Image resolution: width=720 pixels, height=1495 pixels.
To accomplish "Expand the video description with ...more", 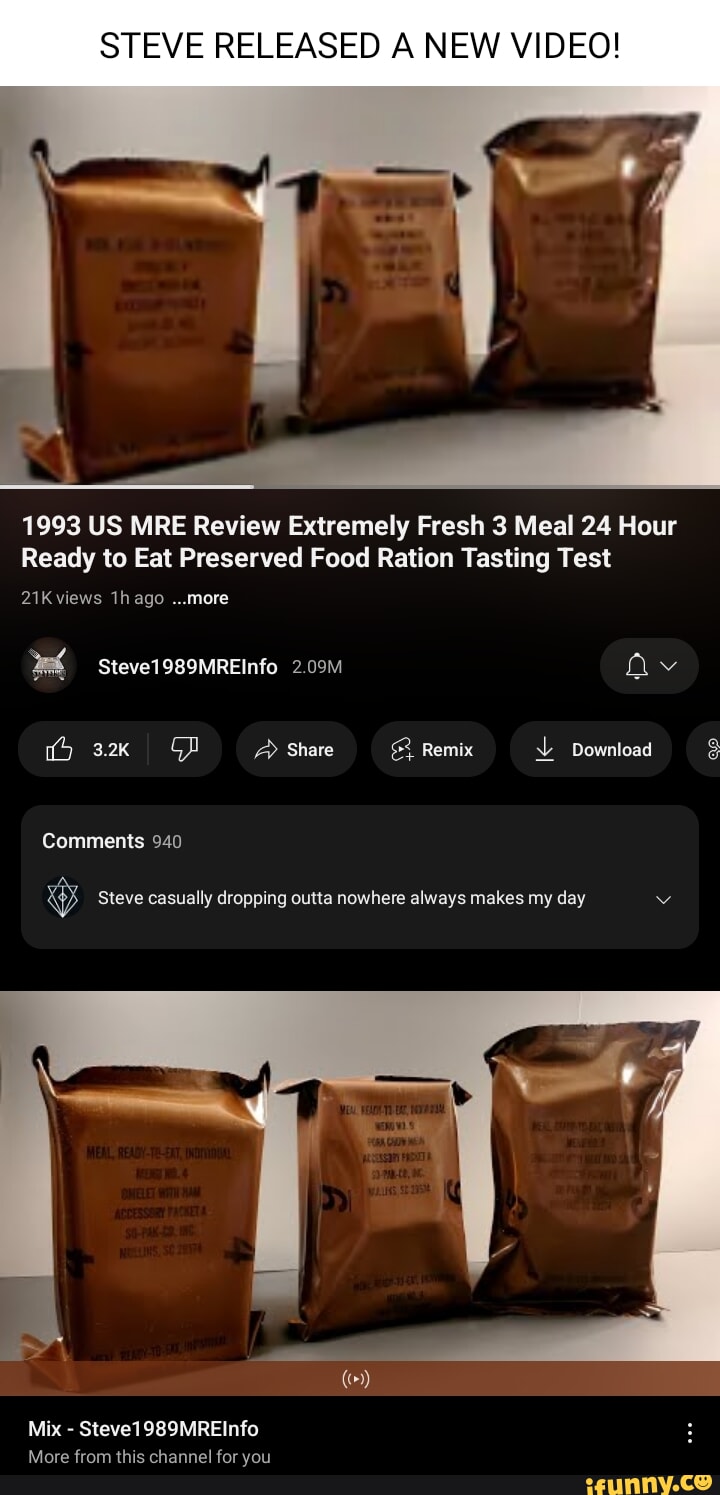I will click(x=200, y=598).
